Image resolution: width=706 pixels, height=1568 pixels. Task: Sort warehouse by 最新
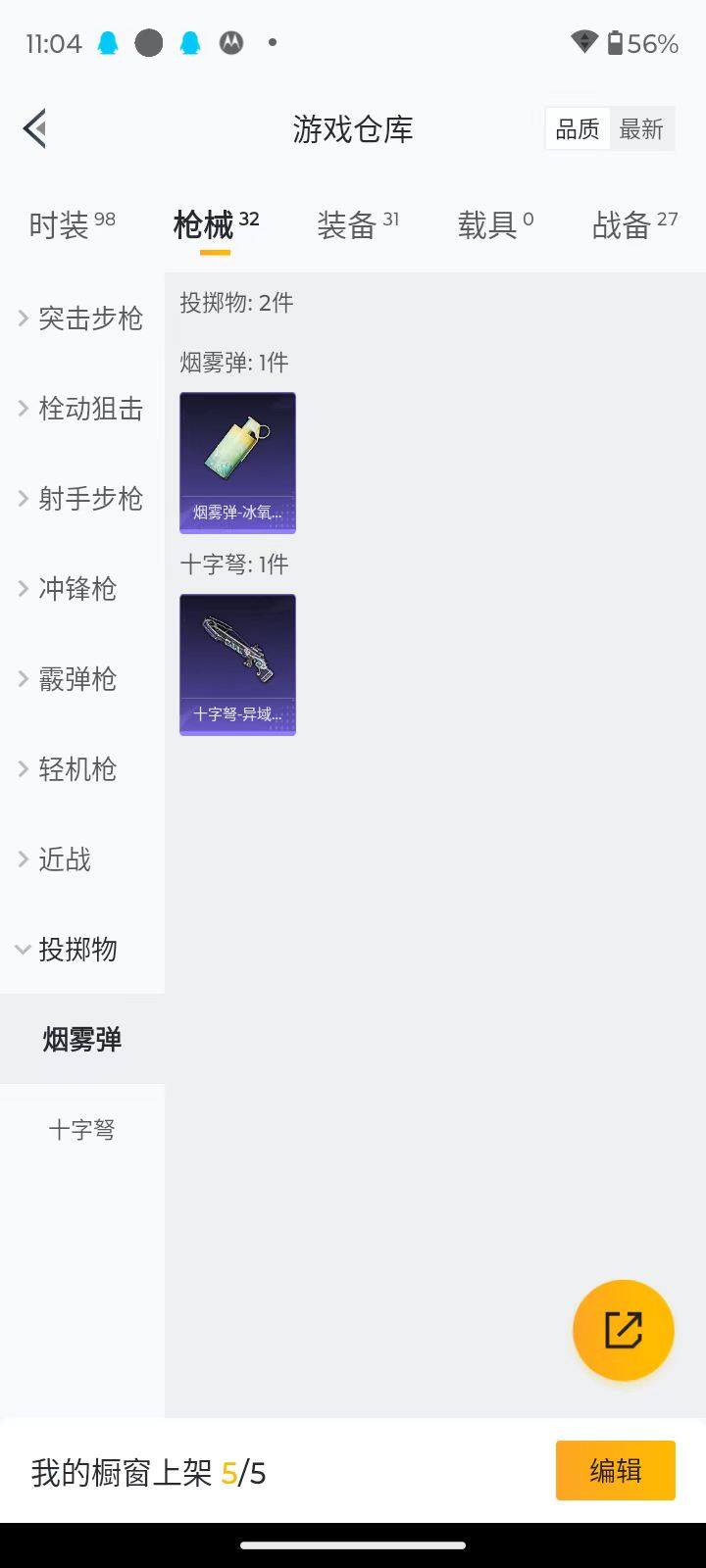click(x=641, y=129)
